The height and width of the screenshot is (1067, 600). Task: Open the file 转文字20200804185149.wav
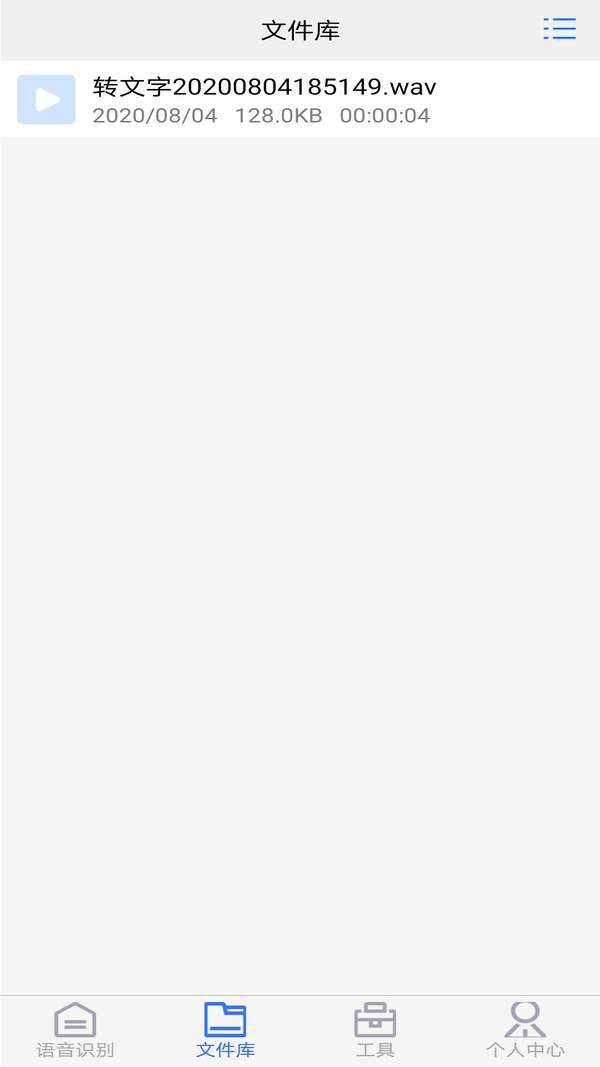point(265,88)
